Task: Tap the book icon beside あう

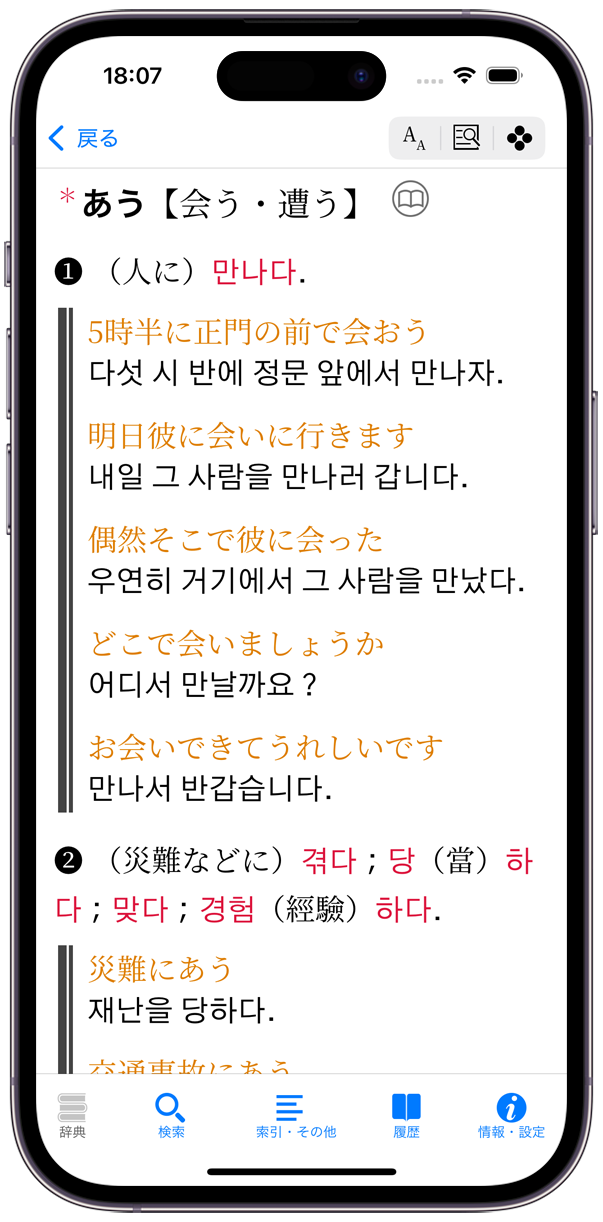Action: 410,200
